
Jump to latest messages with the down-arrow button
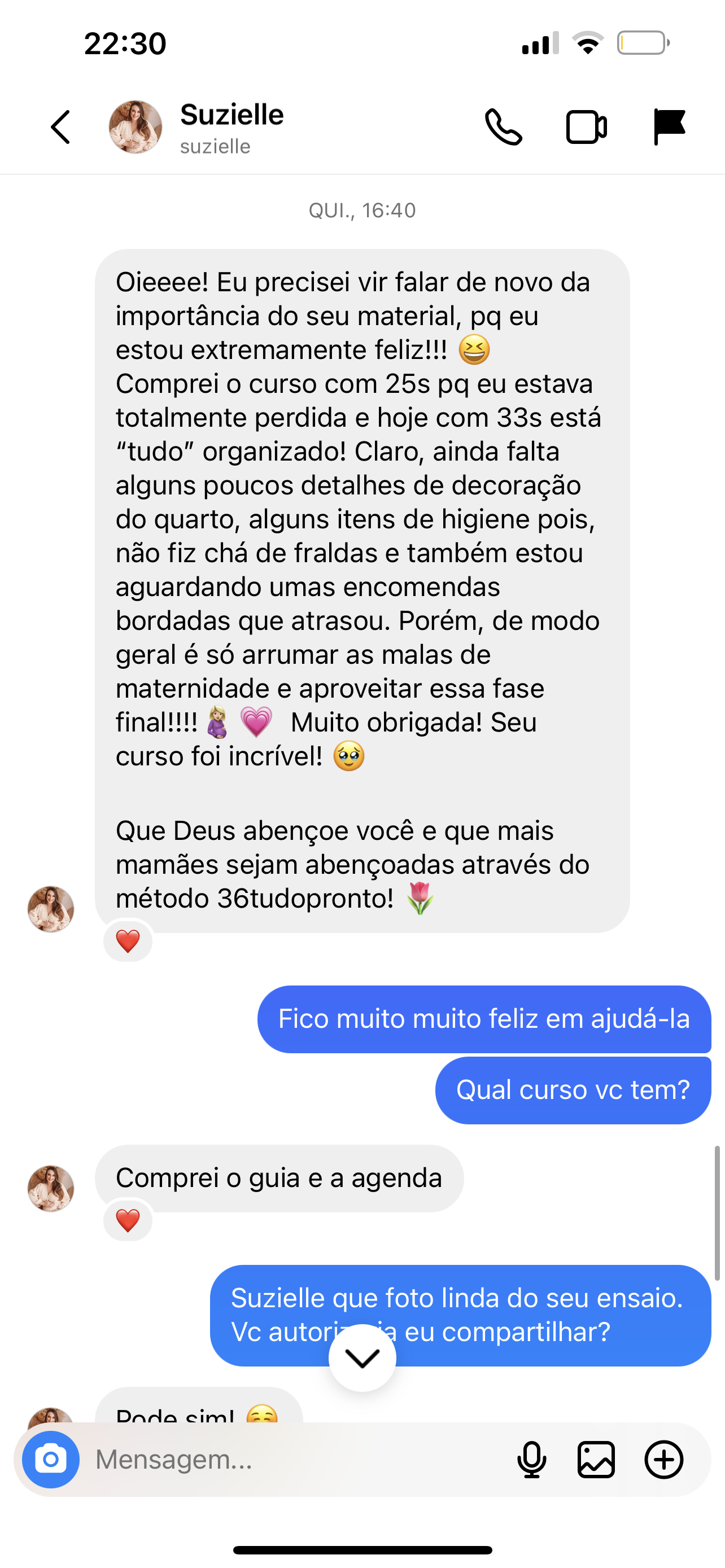point(362,1357)
